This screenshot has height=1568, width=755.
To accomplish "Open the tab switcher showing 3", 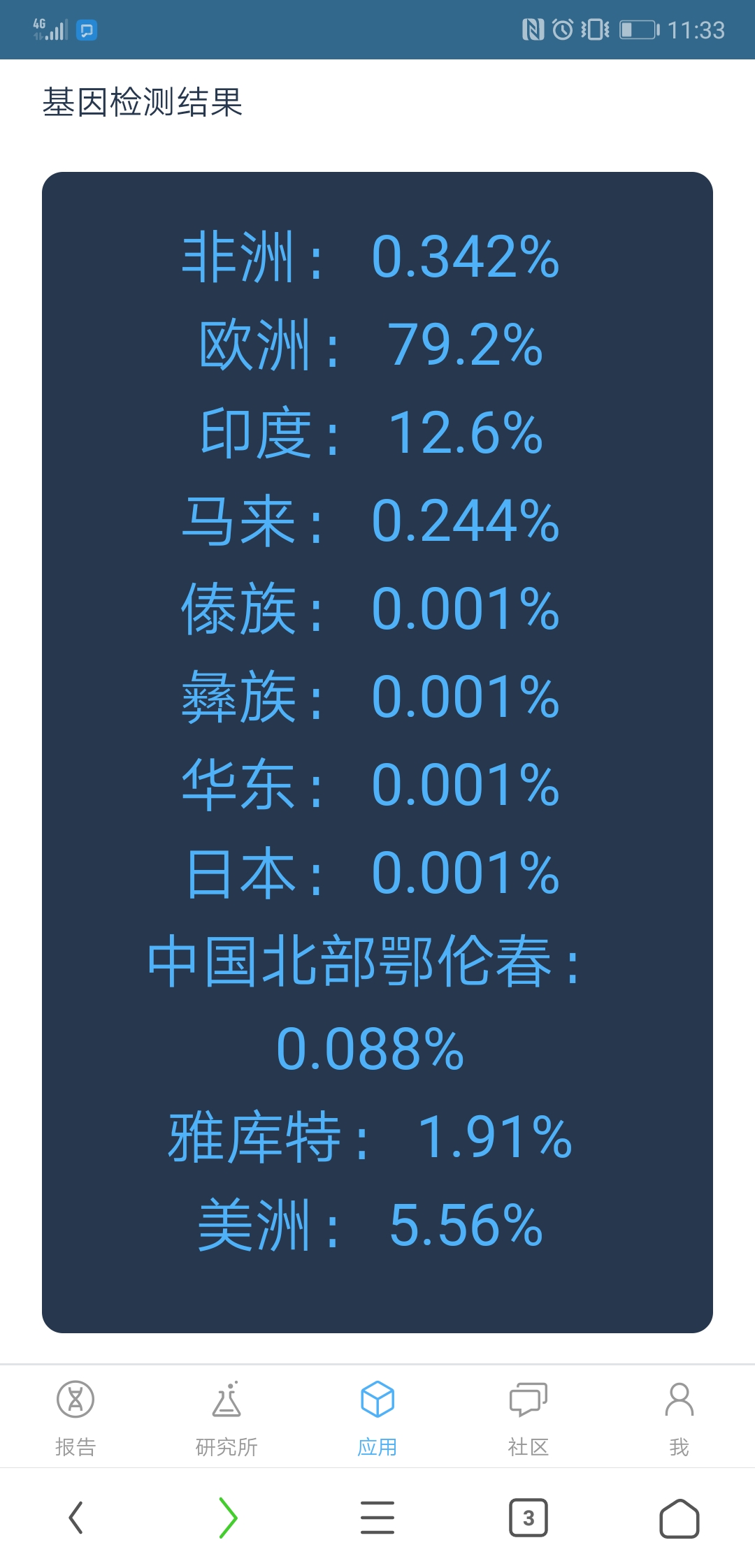I will (x=528, y=1518).
